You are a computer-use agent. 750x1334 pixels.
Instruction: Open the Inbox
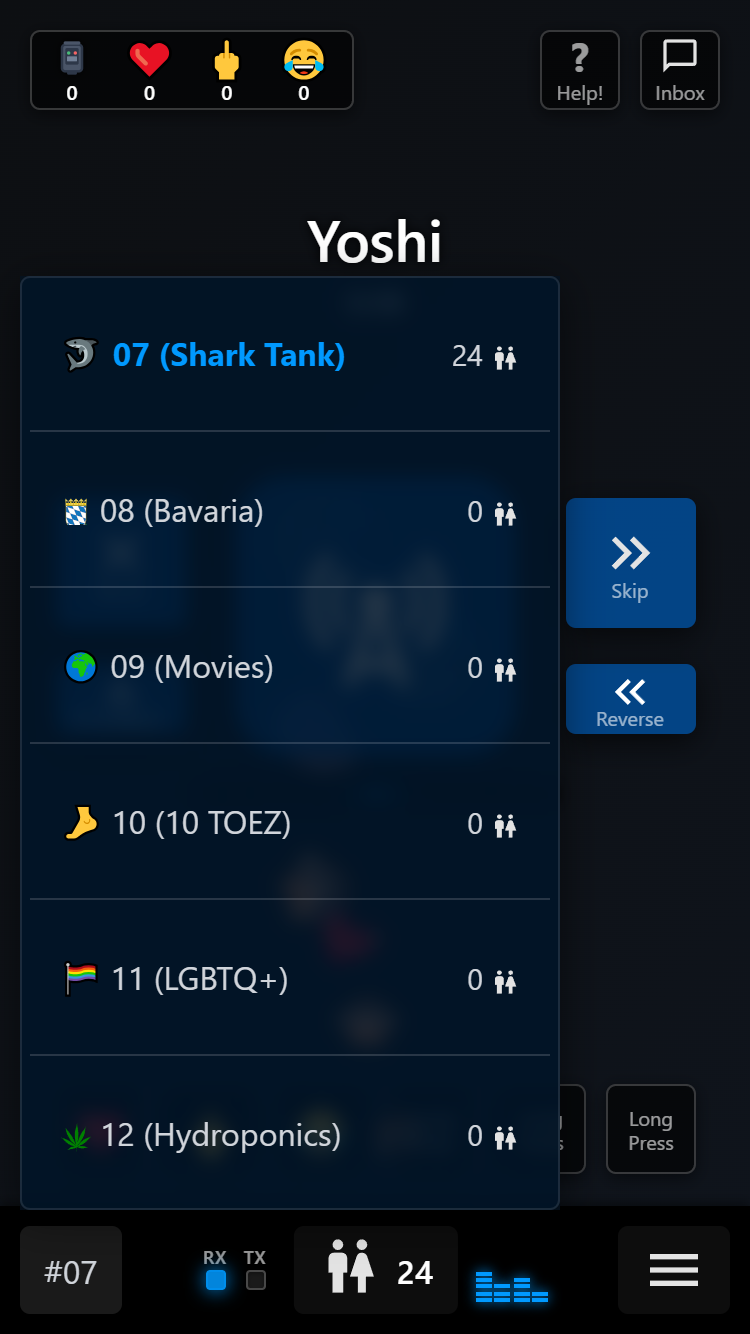tap(680, 70)
